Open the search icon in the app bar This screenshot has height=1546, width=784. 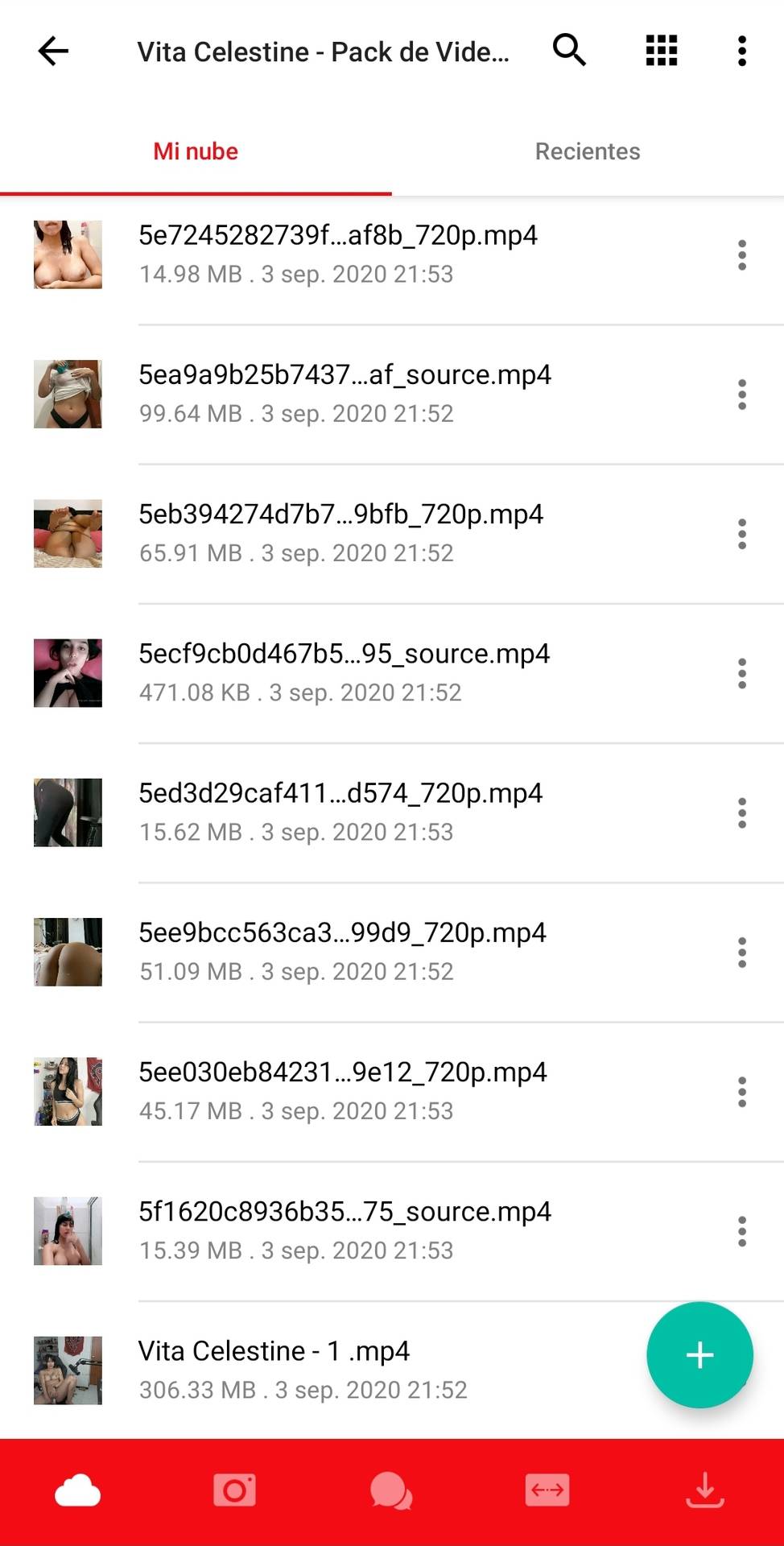[569, 51]
